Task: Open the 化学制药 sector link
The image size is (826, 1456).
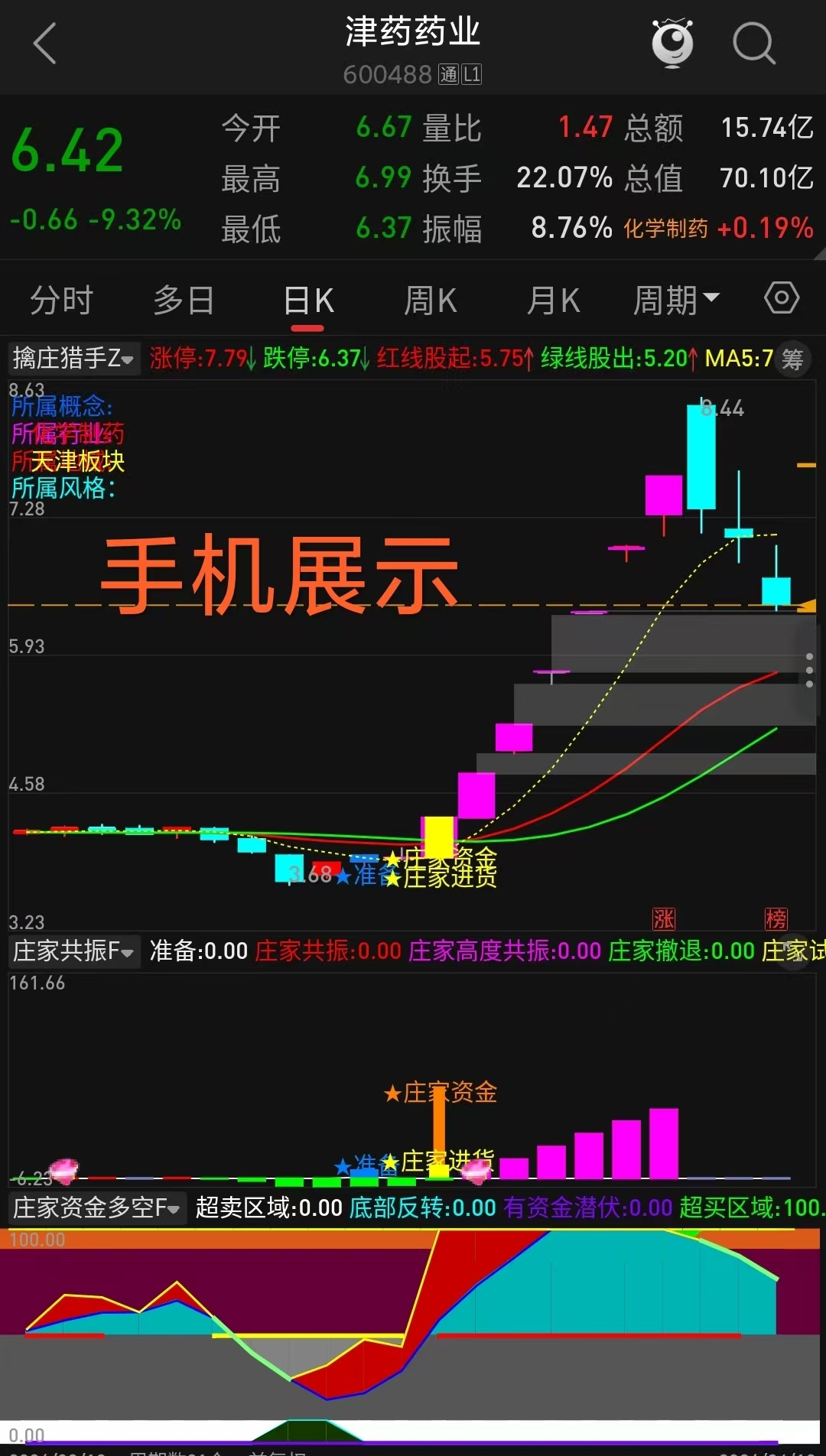Action: click(x=665, y=228)
